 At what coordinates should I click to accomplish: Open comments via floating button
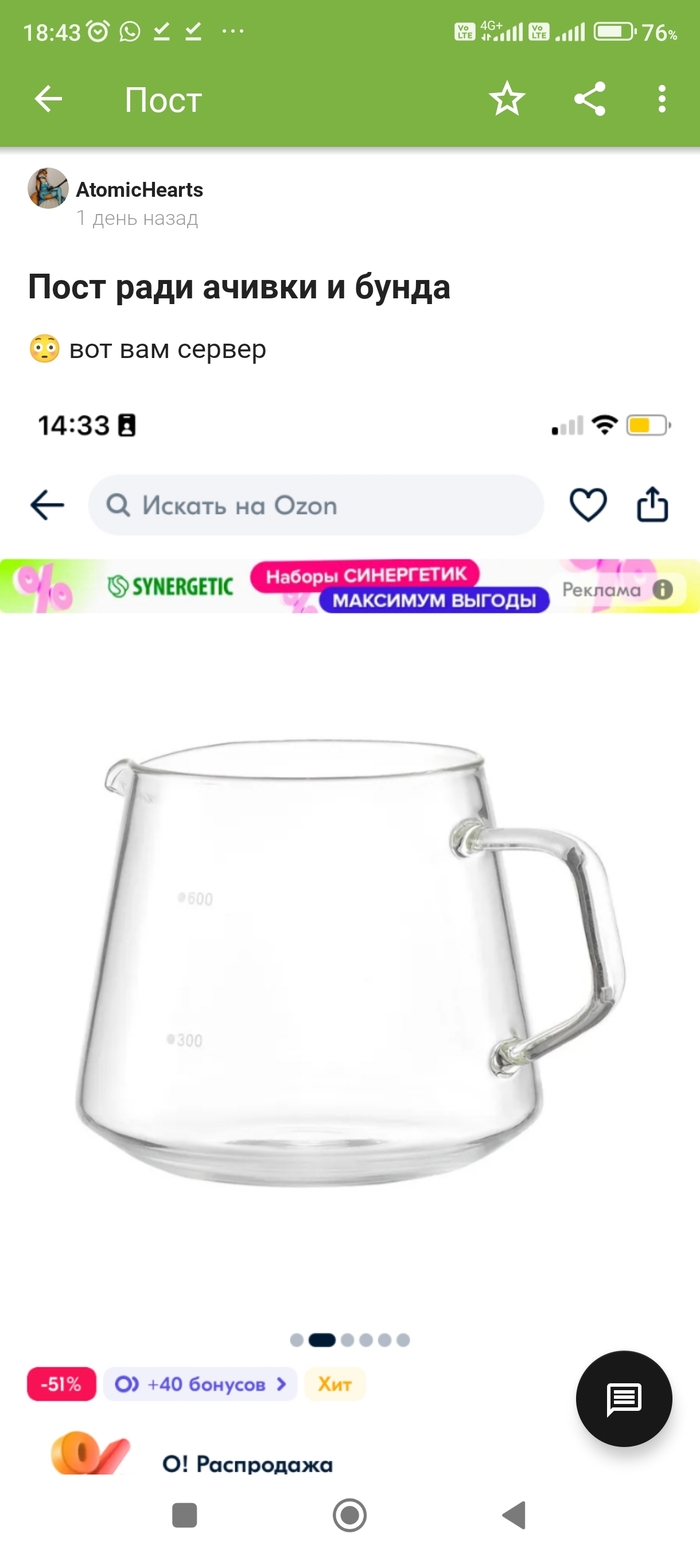pos(624,1399)
